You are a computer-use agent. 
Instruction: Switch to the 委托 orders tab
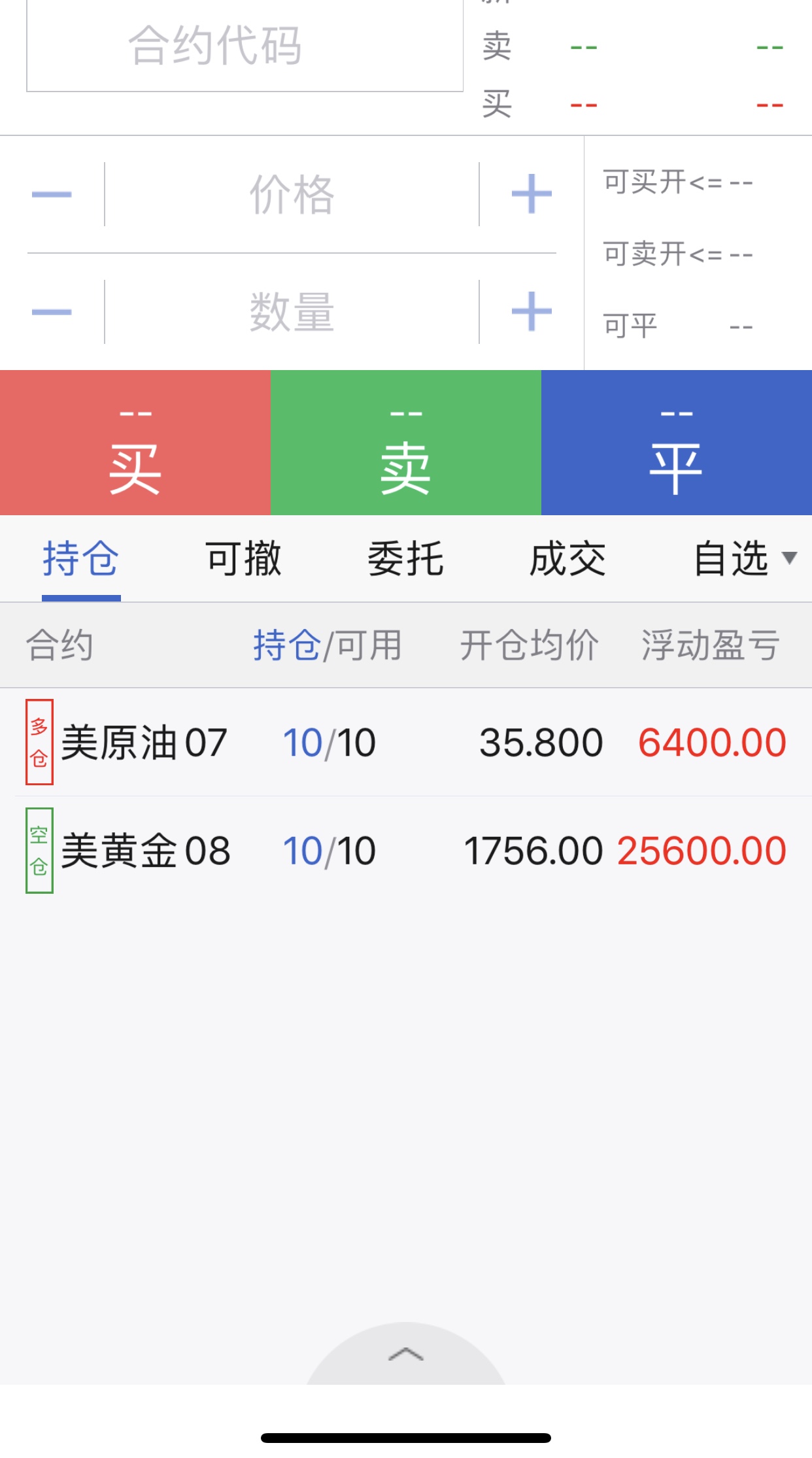406,559
